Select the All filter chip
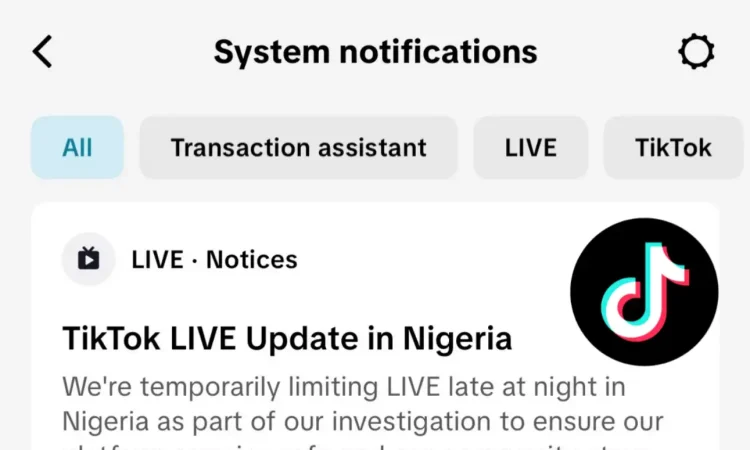Screen dimensions: 750x450 pos(77,148)
